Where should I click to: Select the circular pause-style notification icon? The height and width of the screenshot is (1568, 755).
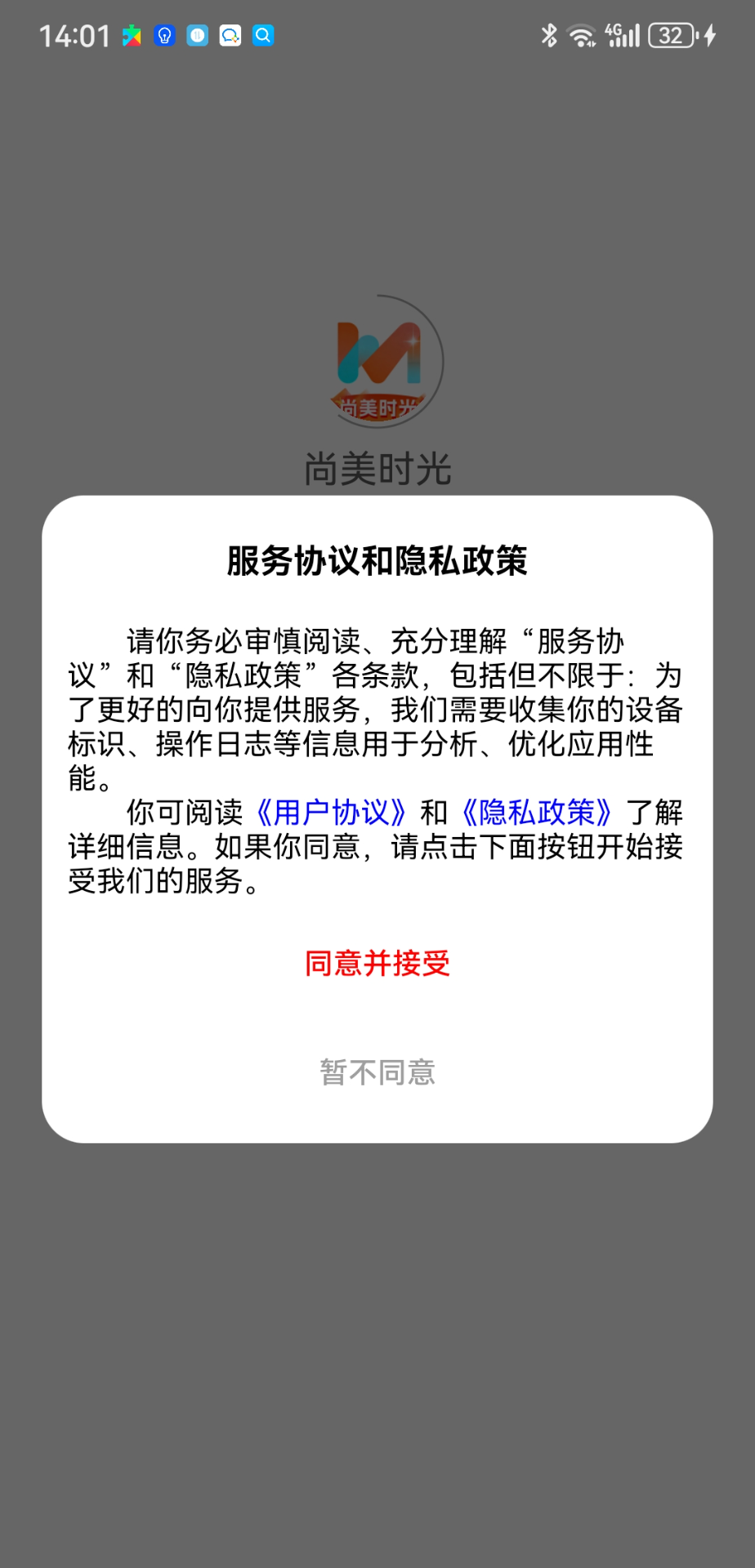pyautogui.click(x=196, y=36)
